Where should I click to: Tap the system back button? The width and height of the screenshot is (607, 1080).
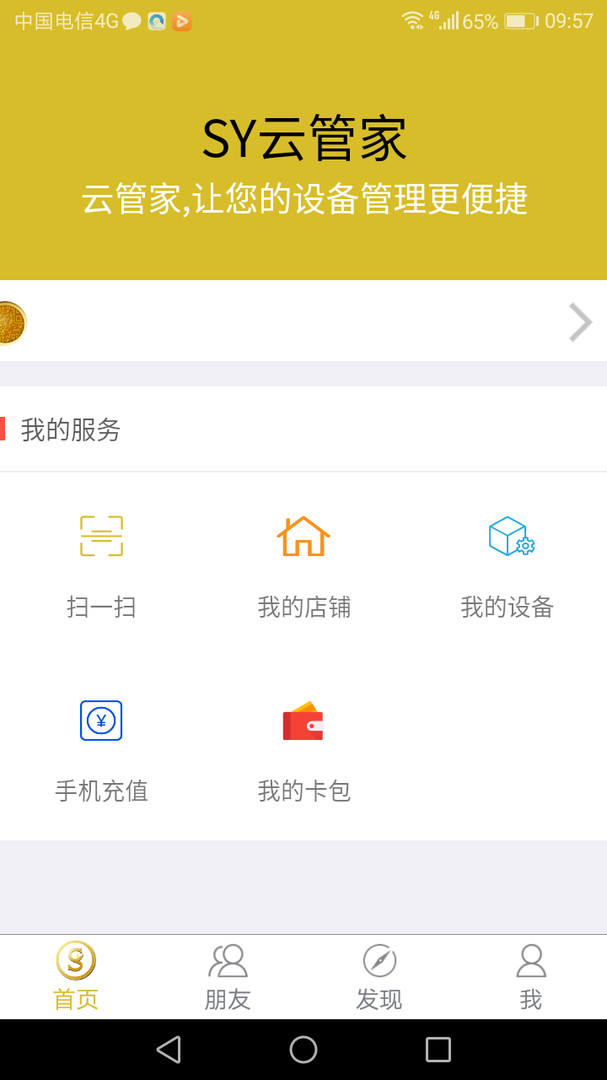169,1049
